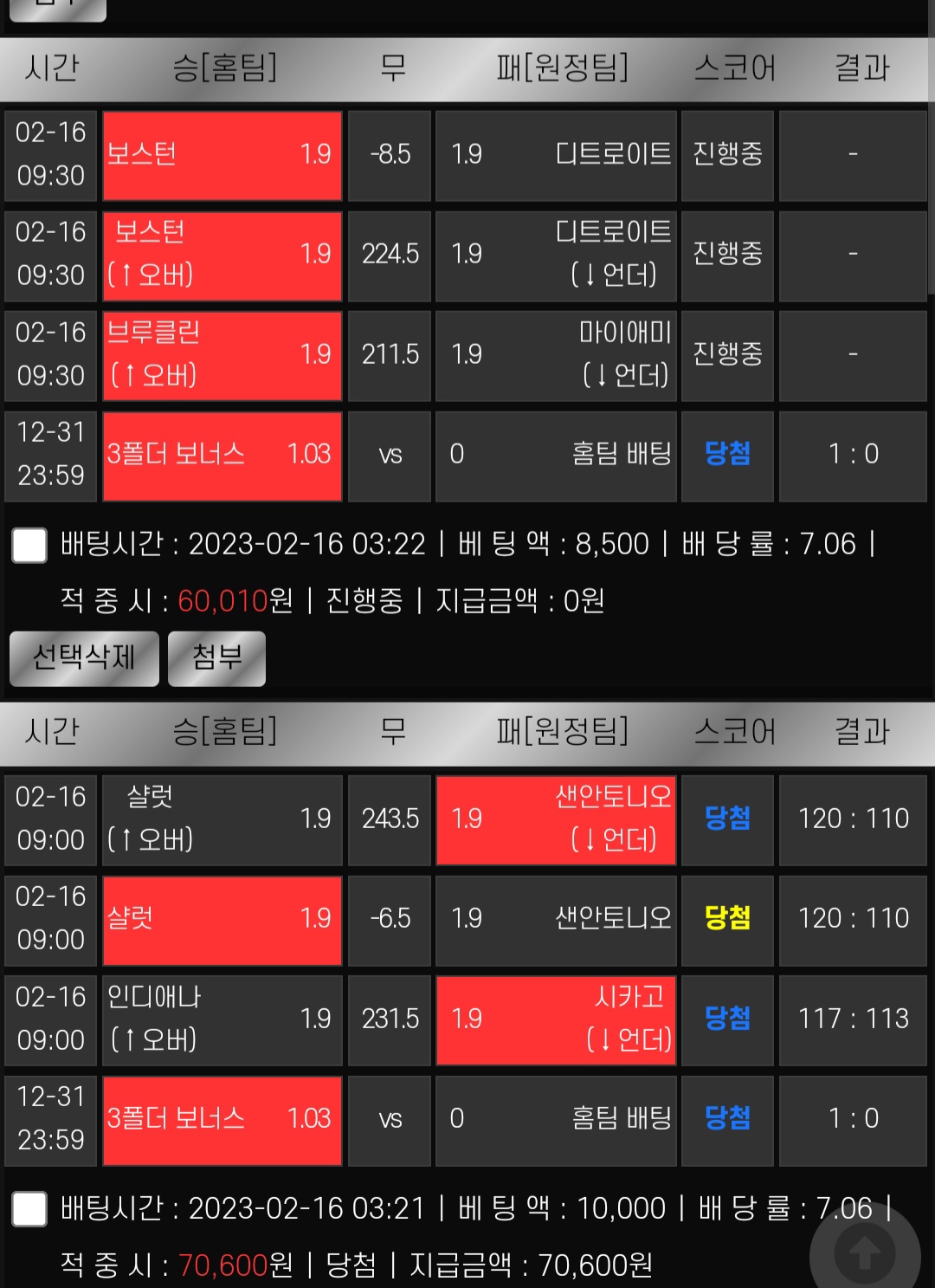Tap the 선택삭제 button
935x1288 pixels.
tap(84, 658)
